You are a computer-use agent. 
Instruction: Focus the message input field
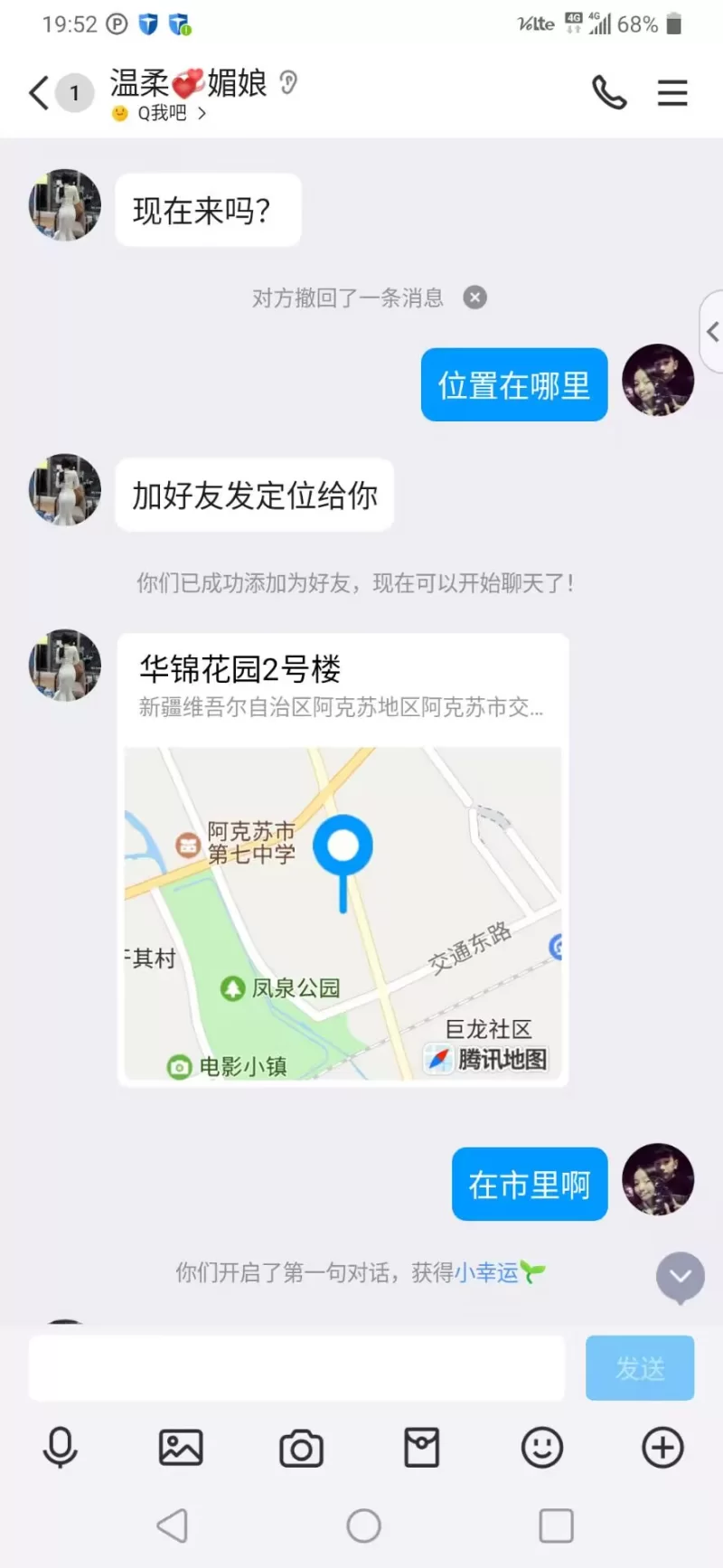point(296,1368)
